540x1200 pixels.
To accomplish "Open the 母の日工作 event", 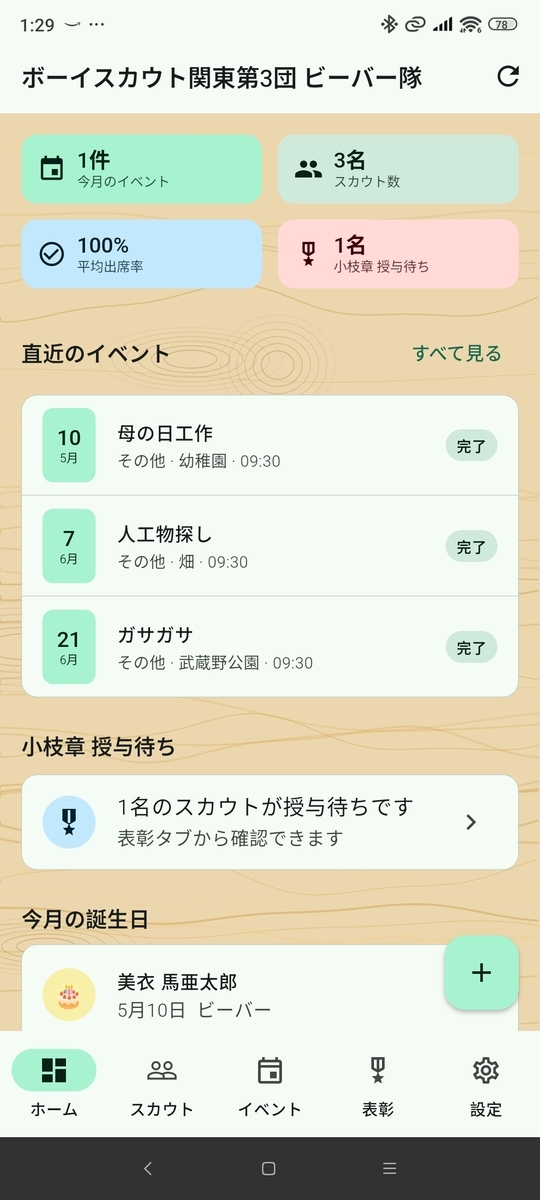I will tap(270, 445).
